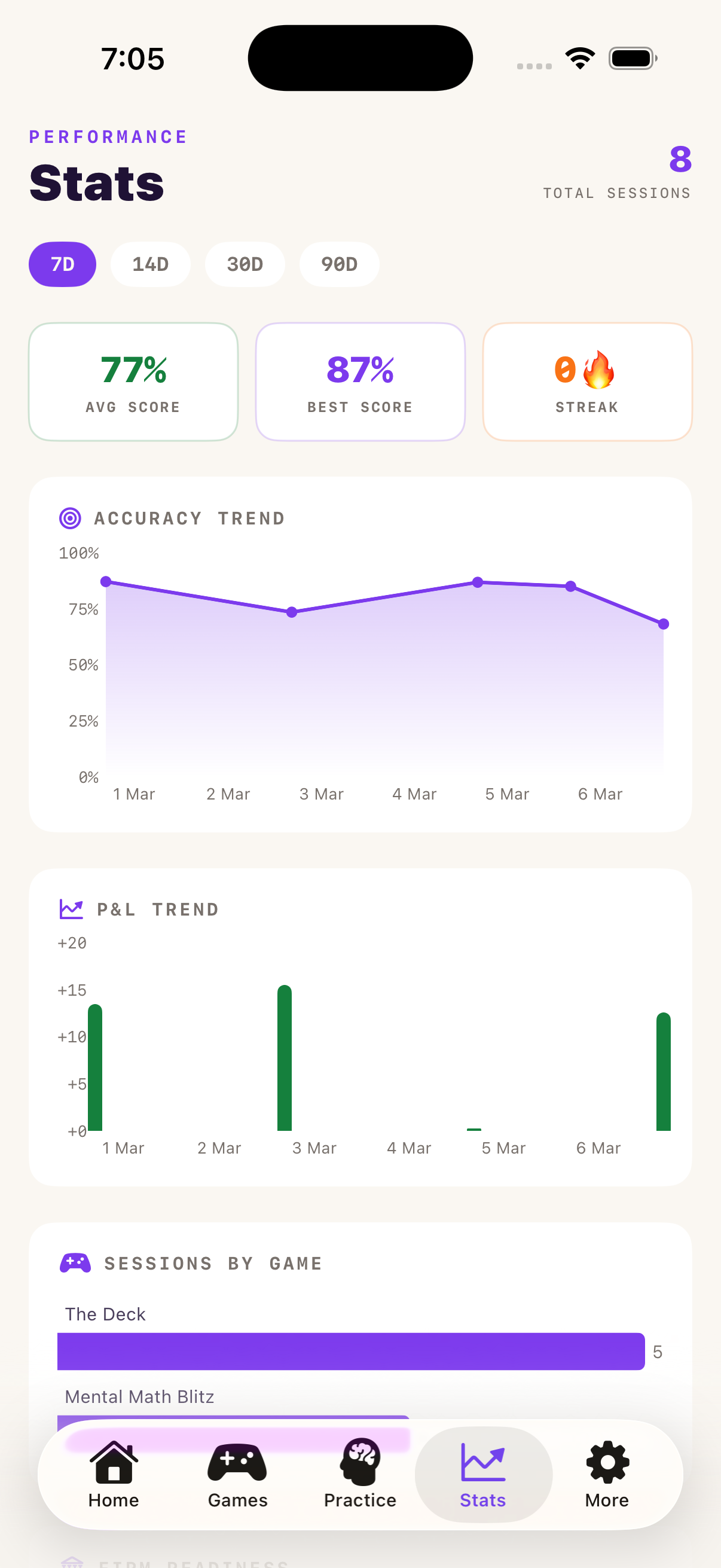Open Practice via the brain icon

tap(359, 1462)
